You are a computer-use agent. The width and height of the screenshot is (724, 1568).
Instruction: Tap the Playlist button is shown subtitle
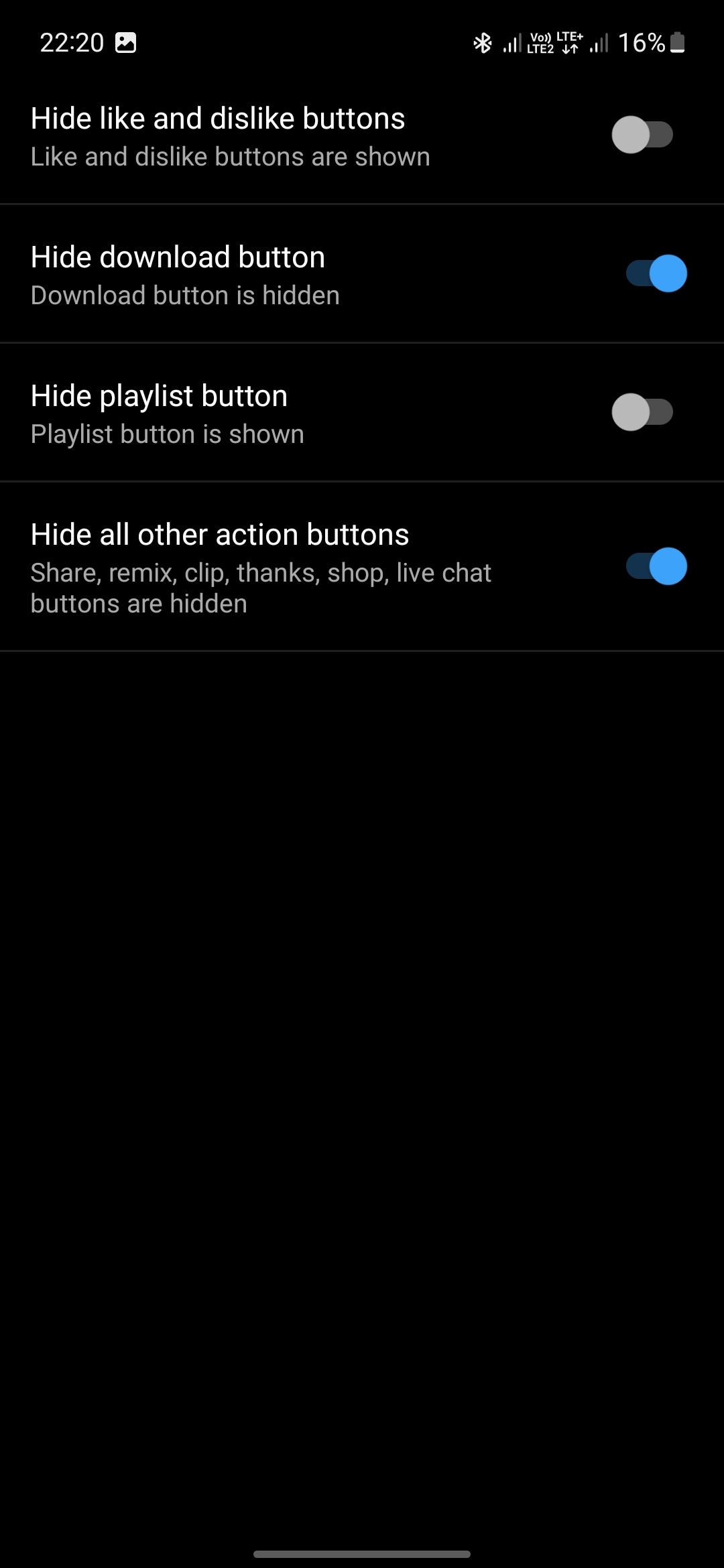tap(167, 434)
